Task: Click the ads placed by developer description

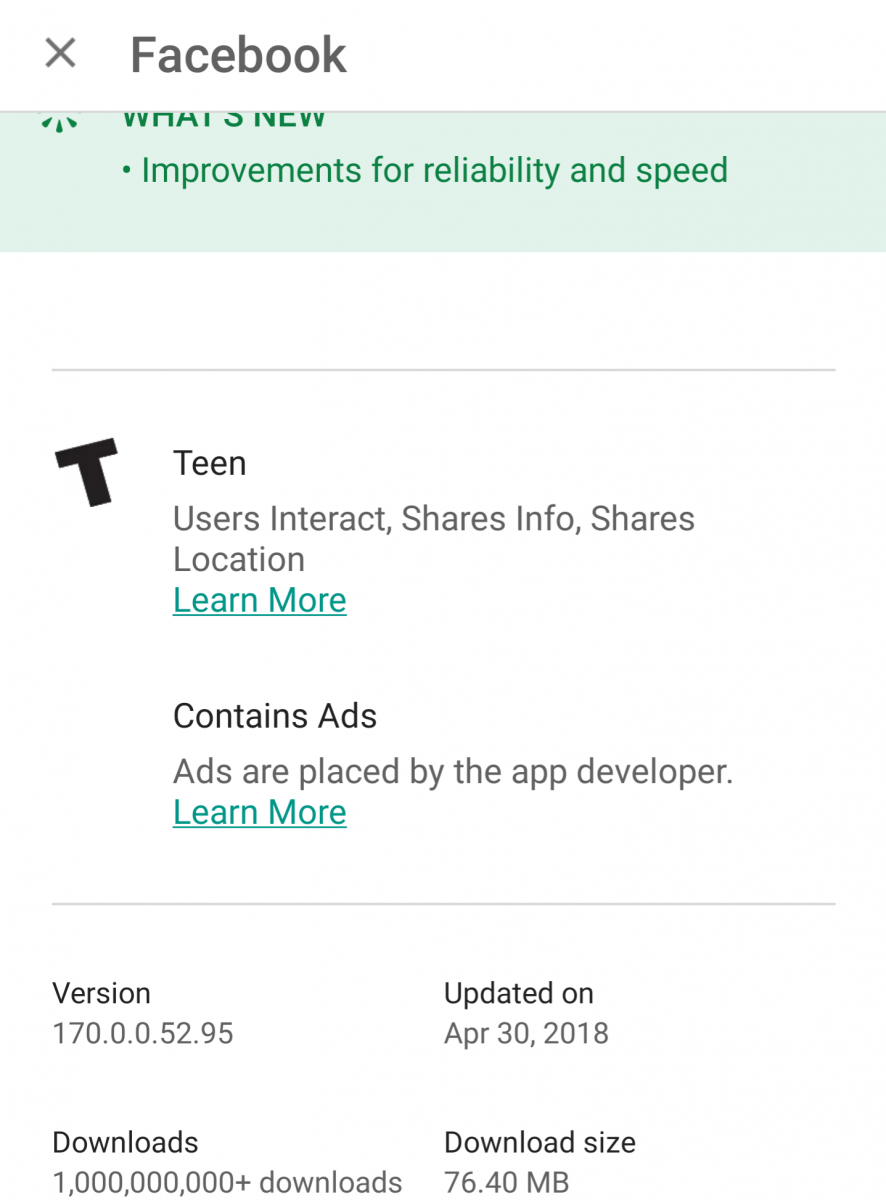Action: (x=453, y=771)
